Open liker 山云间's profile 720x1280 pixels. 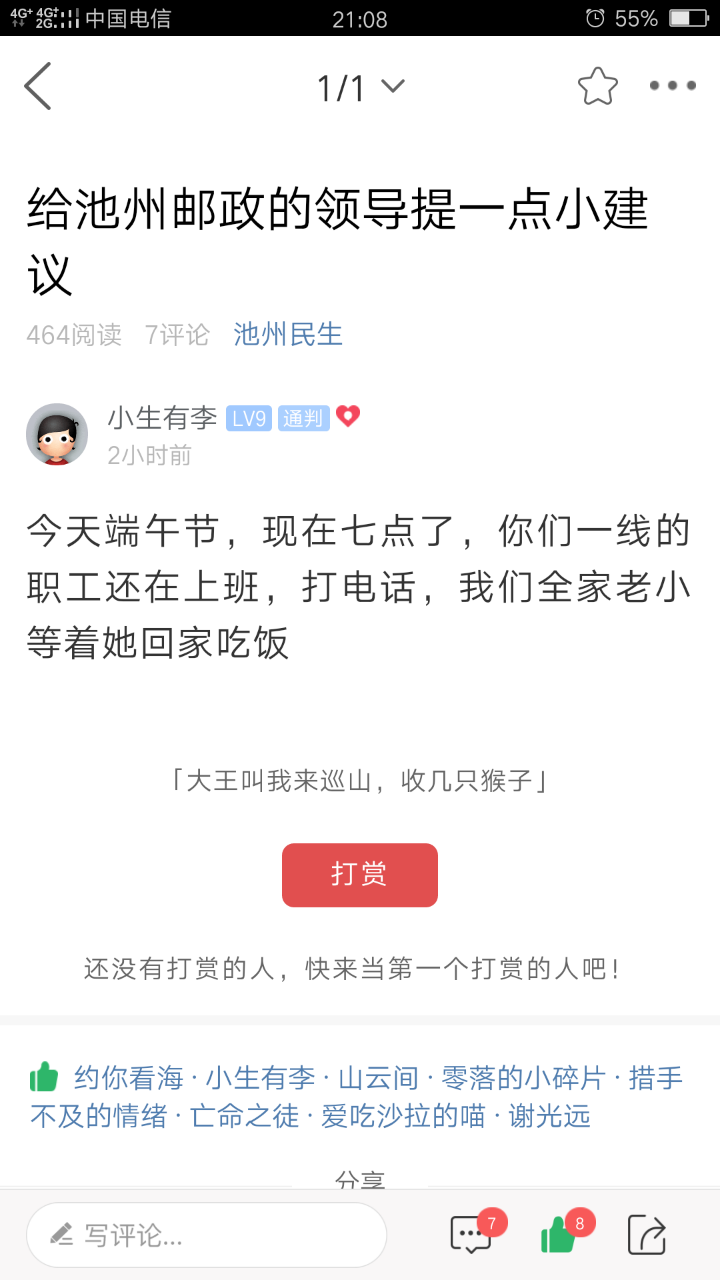click(x=378, y=1078)
